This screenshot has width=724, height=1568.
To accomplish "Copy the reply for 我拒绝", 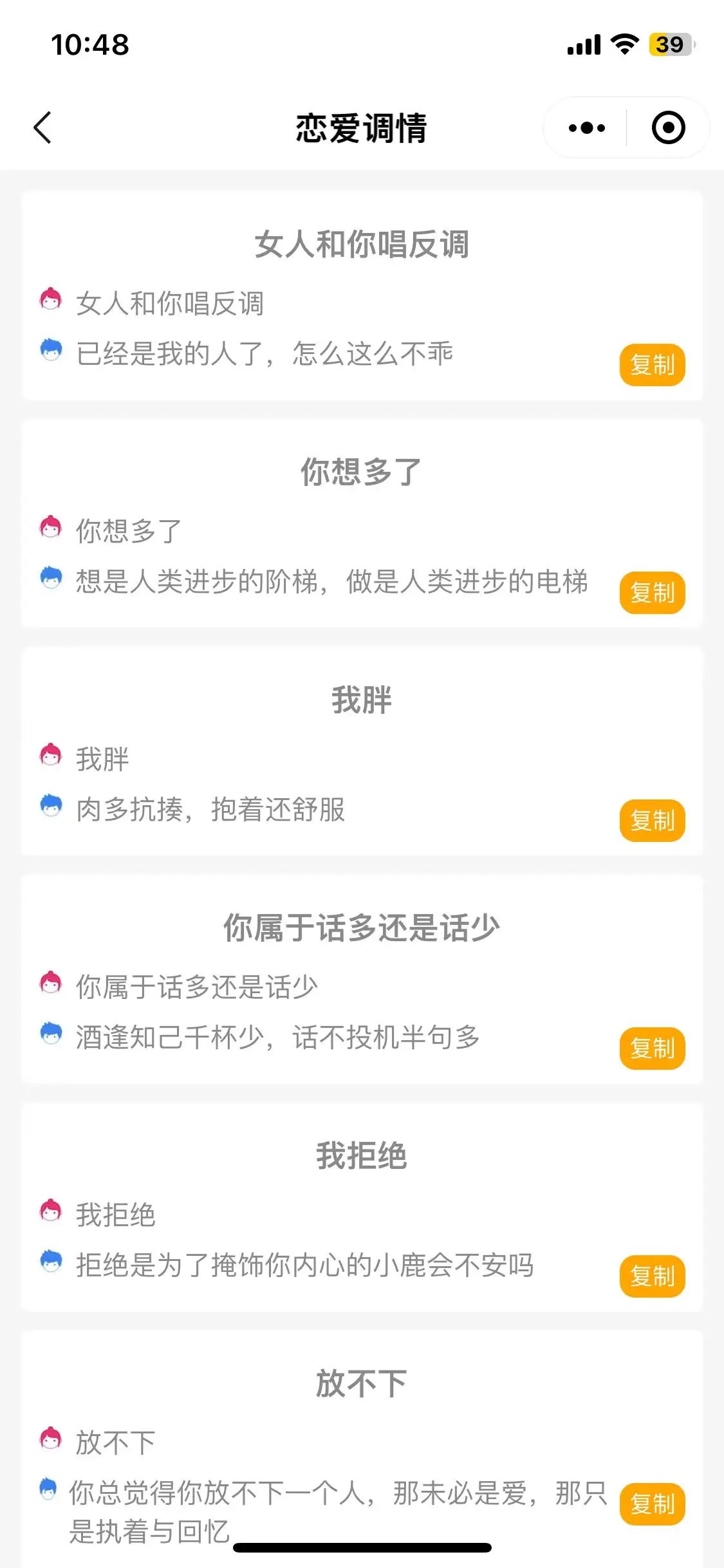I will point(652,1276).
